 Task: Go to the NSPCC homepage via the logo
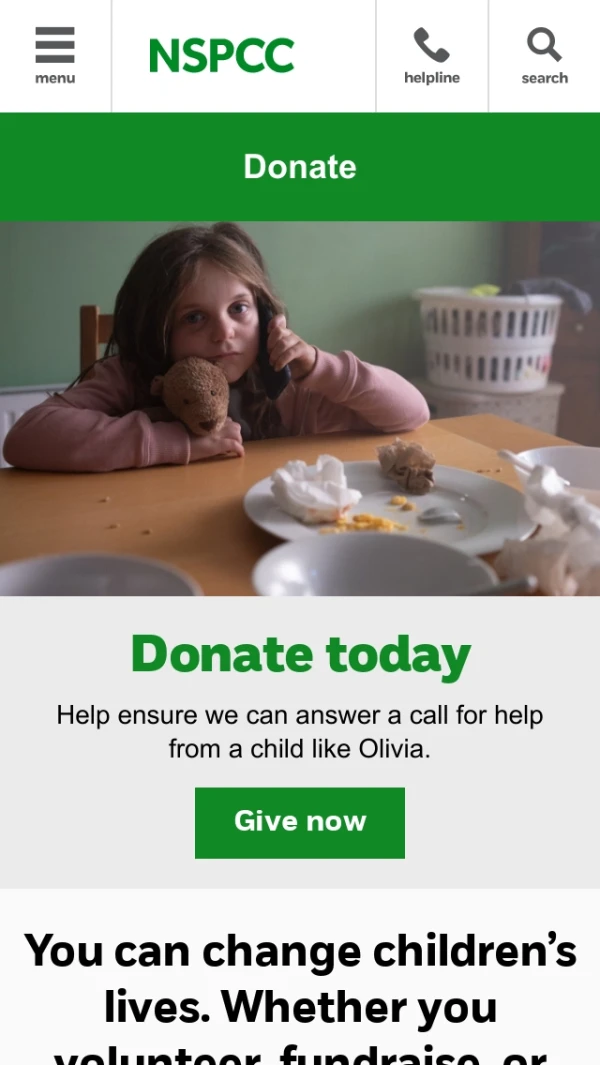click(222, 56)
